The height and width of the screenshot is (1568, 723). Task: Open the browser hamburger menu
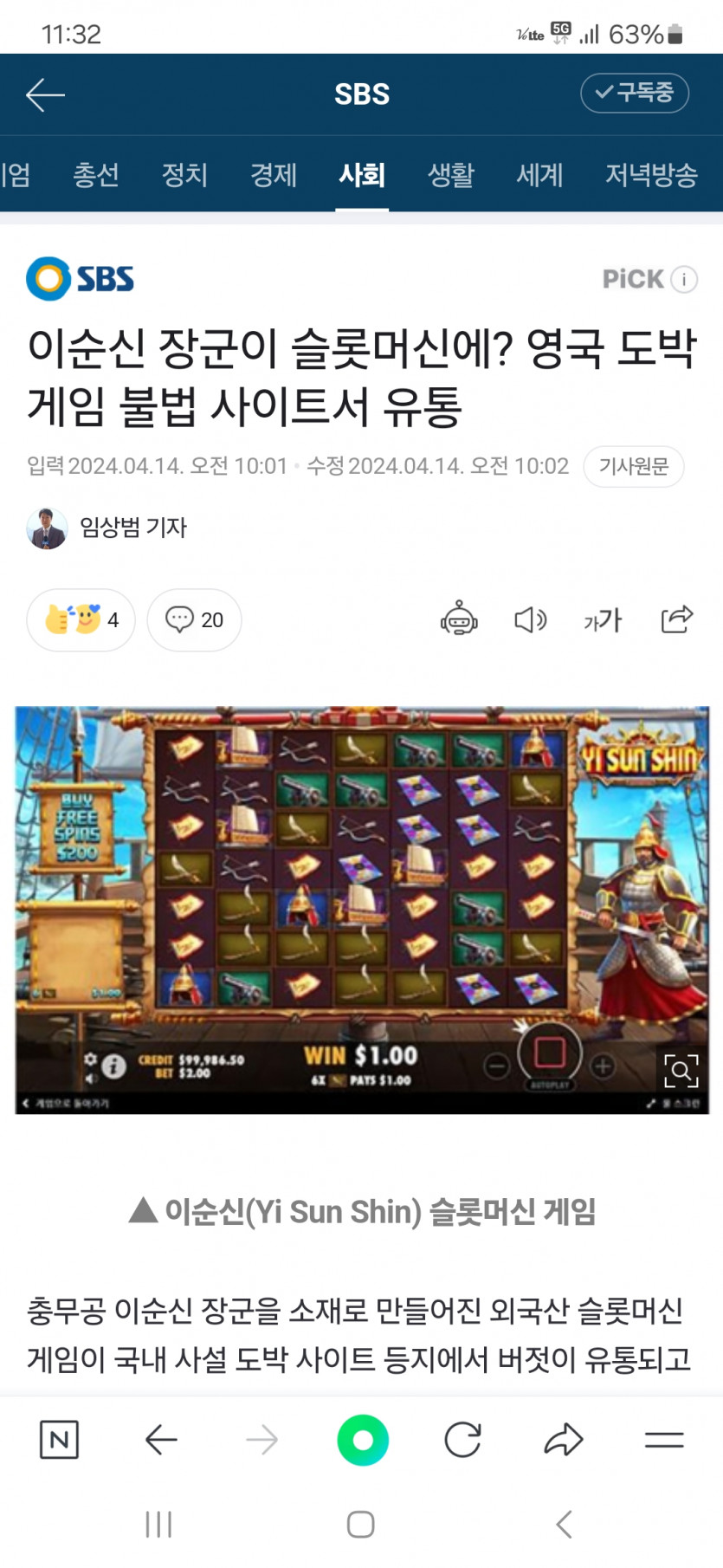click(664, 1440)
